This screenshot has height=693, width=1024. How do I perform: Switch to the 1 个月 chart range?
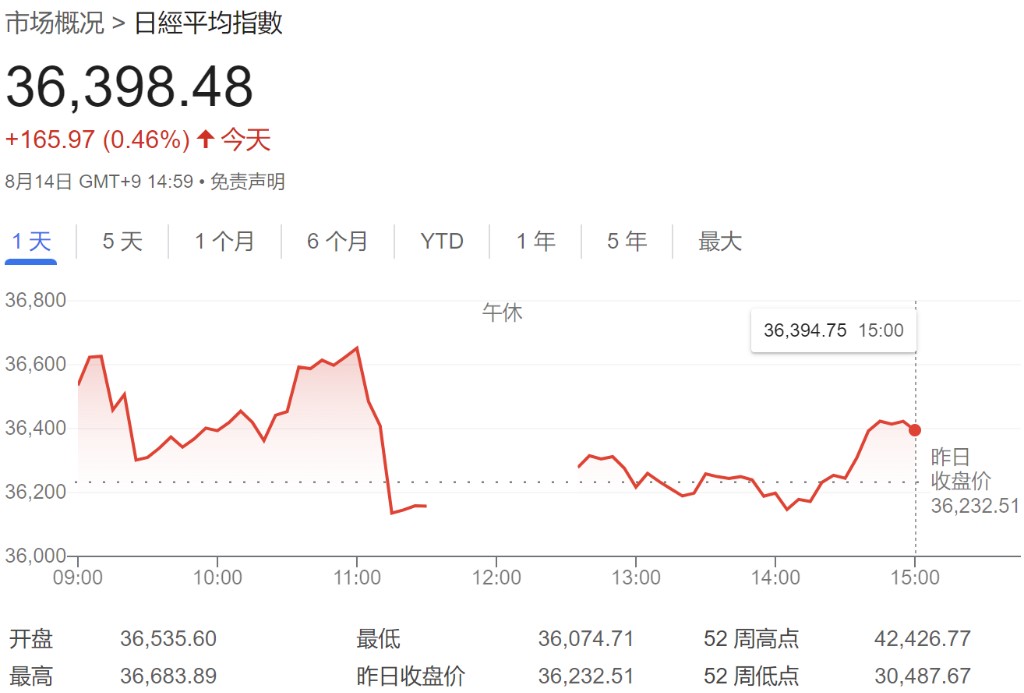(x=224, y=241)
